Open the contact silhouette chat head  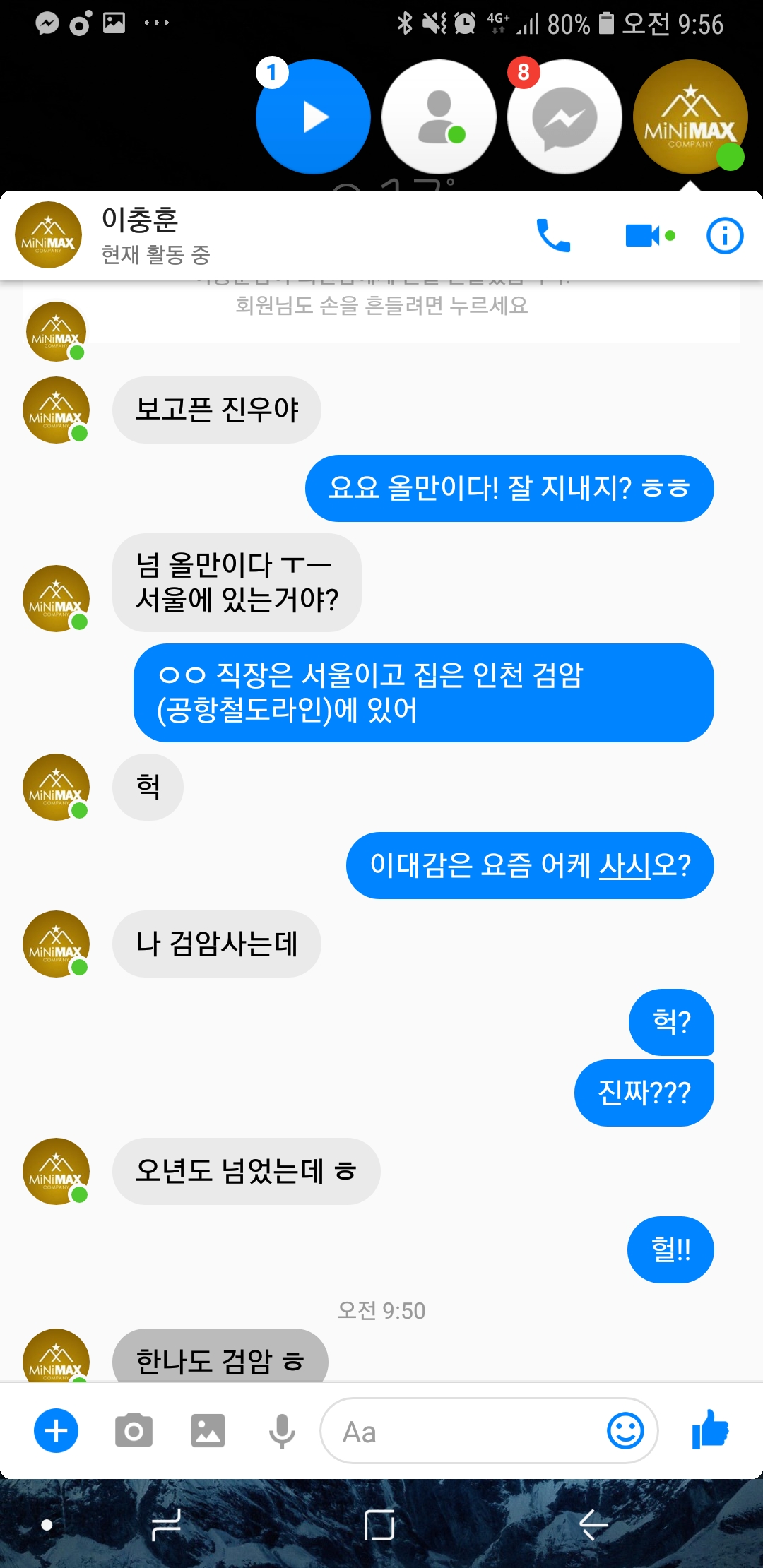pyautogui.click(x=439, y=117)
